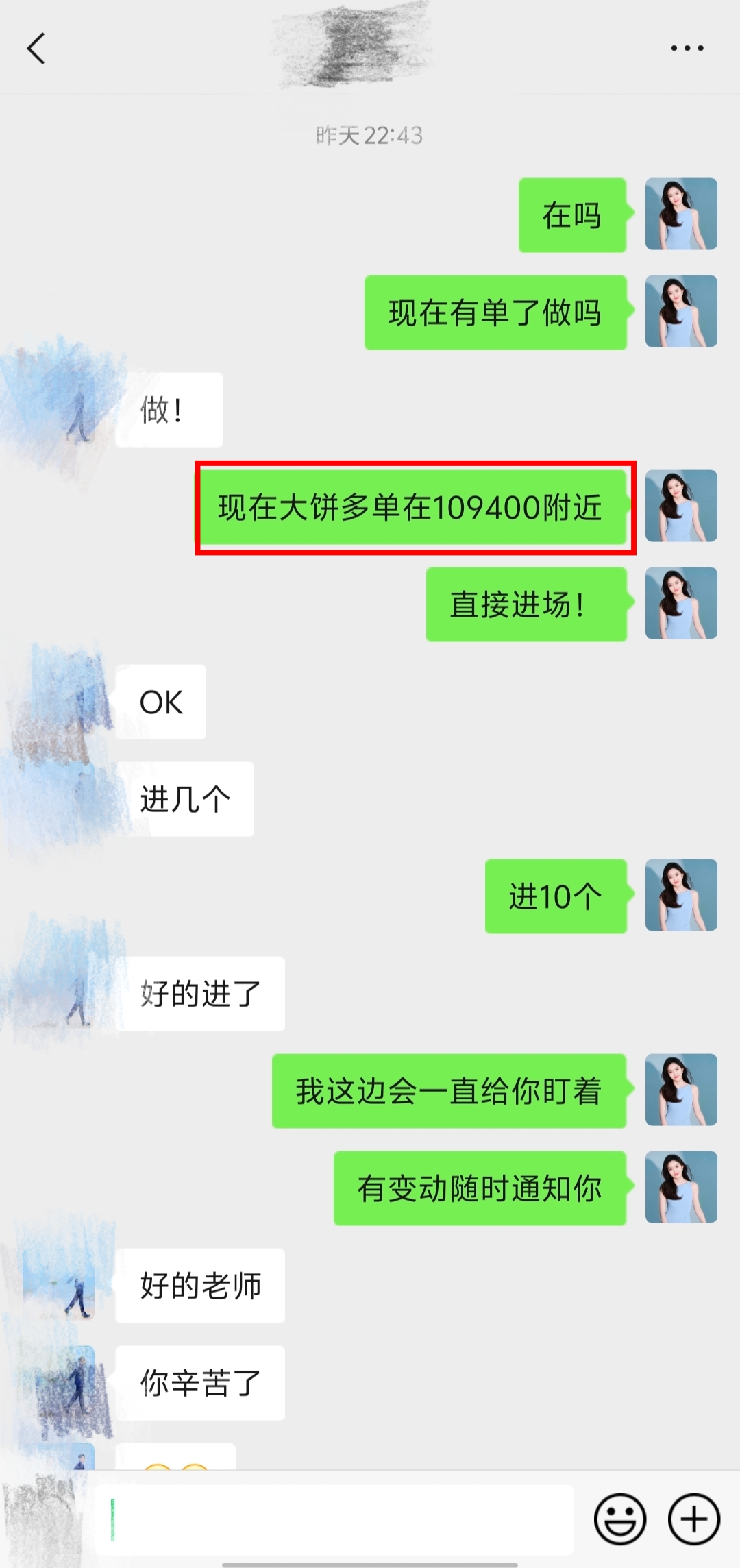The image size is (740, 1568).
Task: Focus the message input field
Action: point(334,1519)
